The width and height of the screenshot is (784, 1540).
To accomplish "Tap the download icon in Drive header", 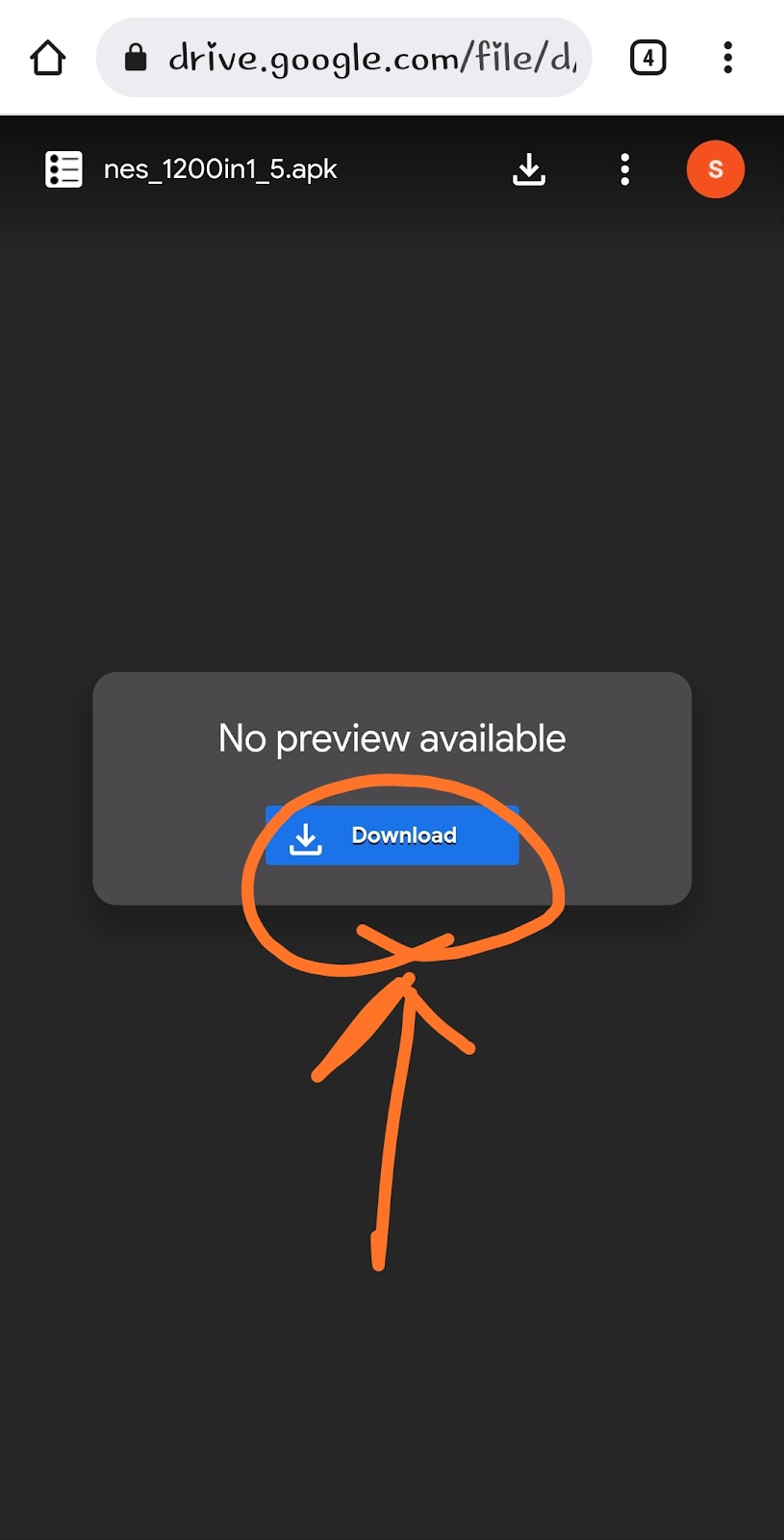I will tap(528, 169).
